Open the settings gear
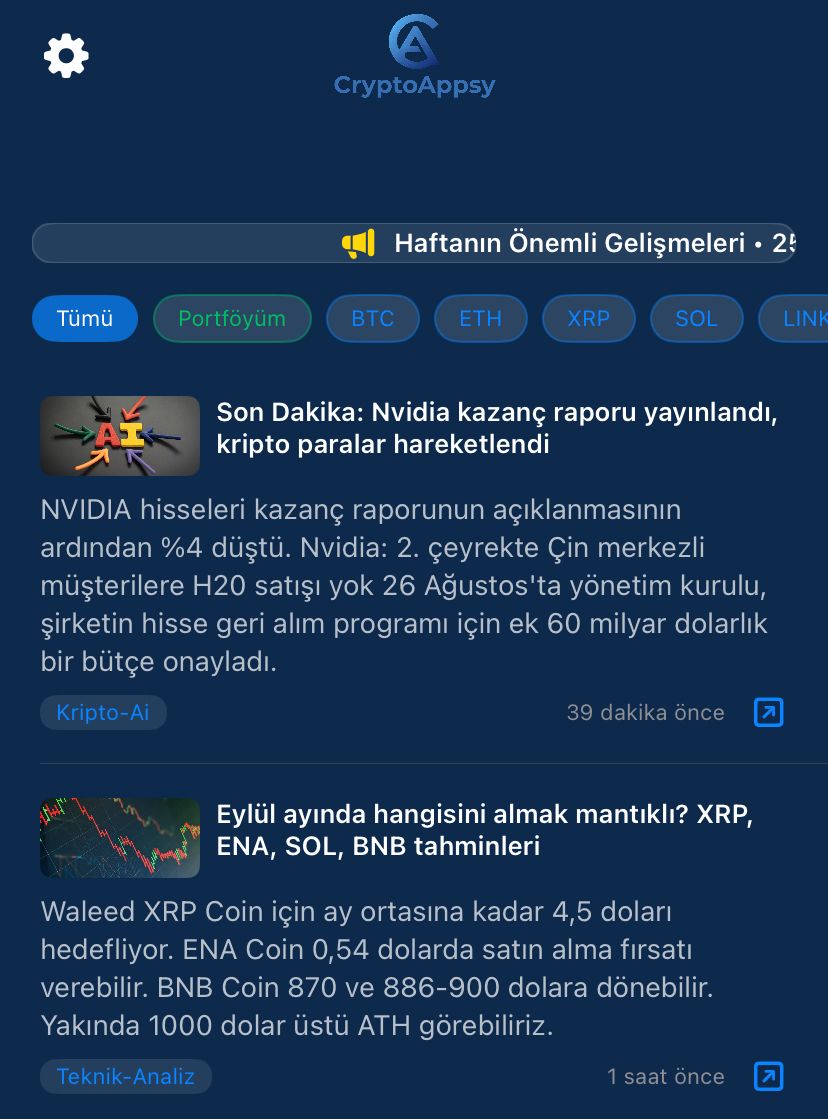The width and height of the screenshot is (828, 1119). click(x=66, y=55)
